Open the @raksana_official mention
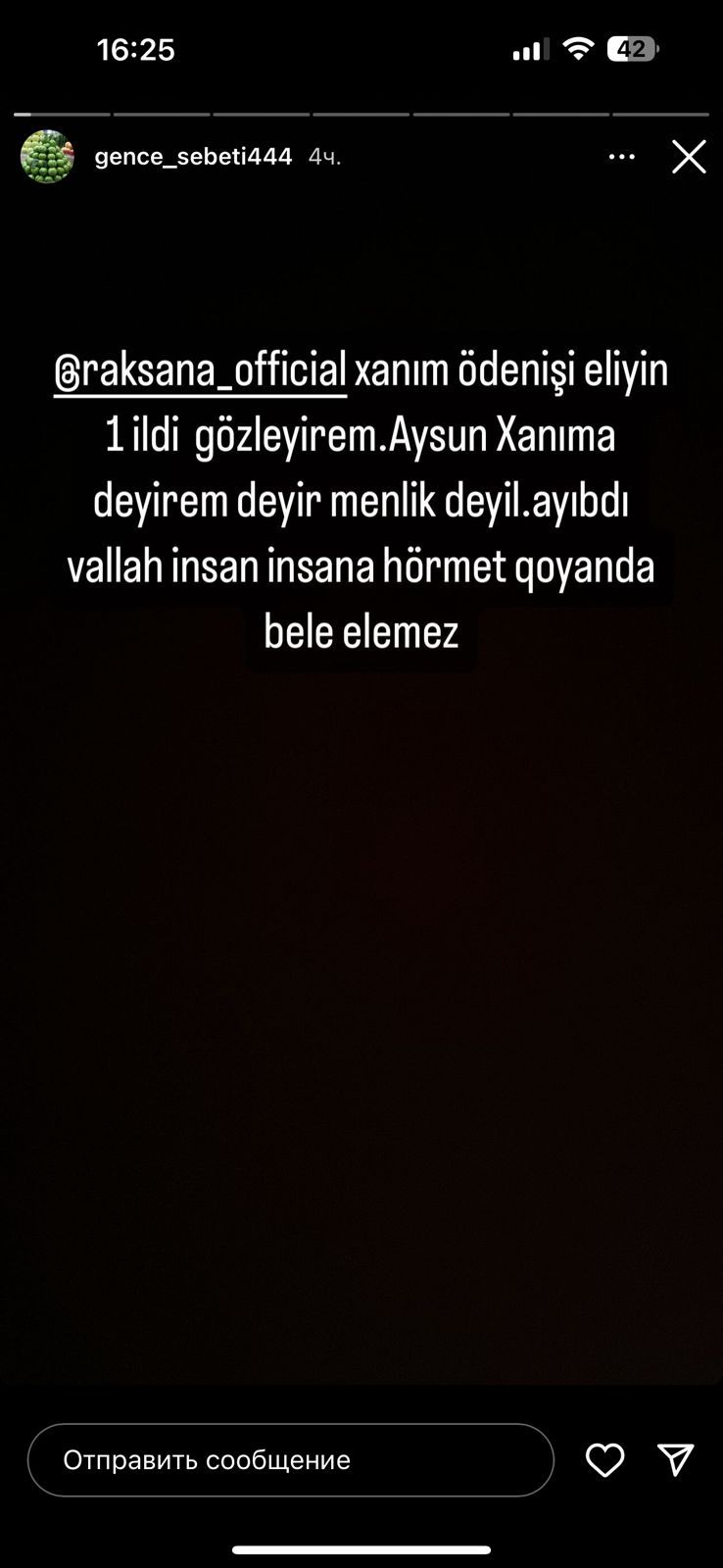 200,371
